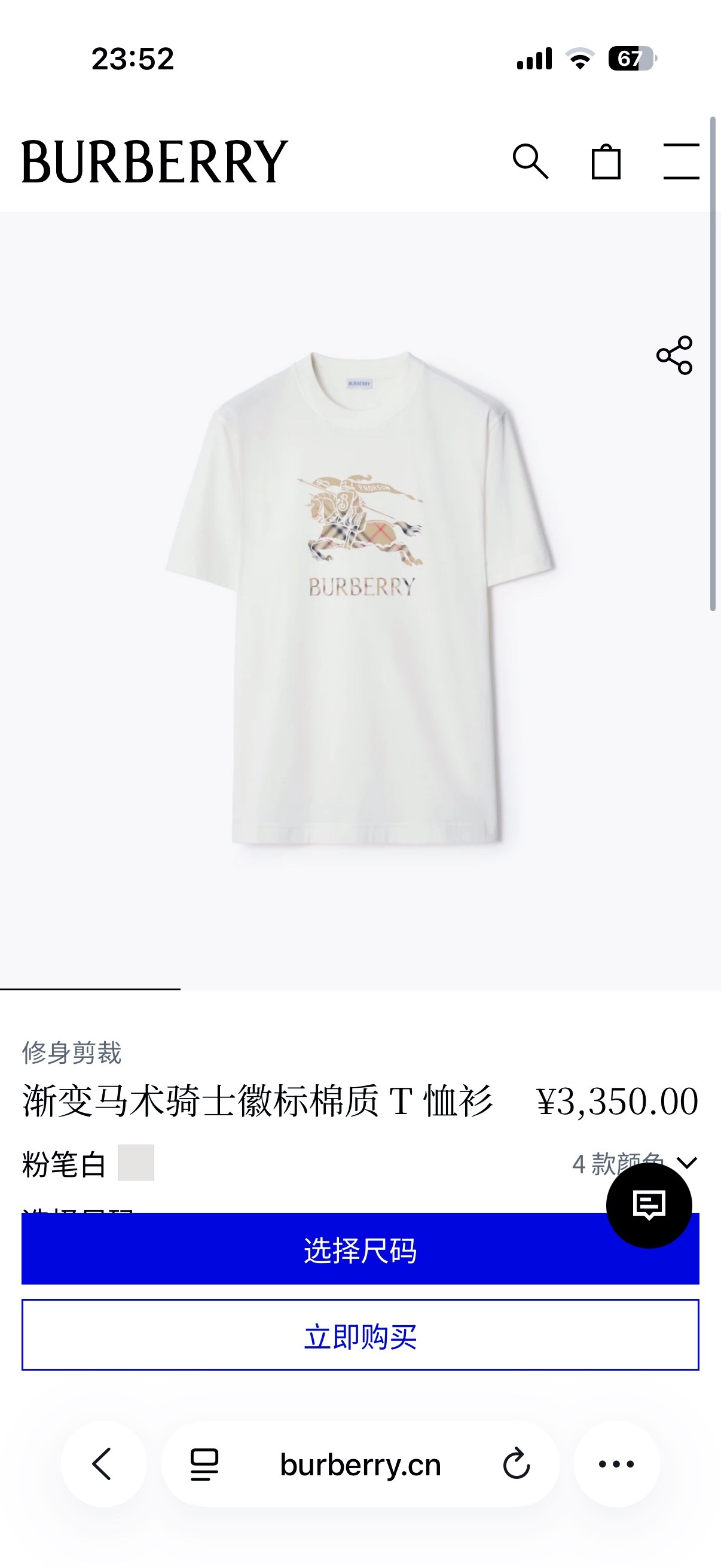Open the shopping bag
The width and height of the screenshot is (721, 1568).
(x=606, y=162)
